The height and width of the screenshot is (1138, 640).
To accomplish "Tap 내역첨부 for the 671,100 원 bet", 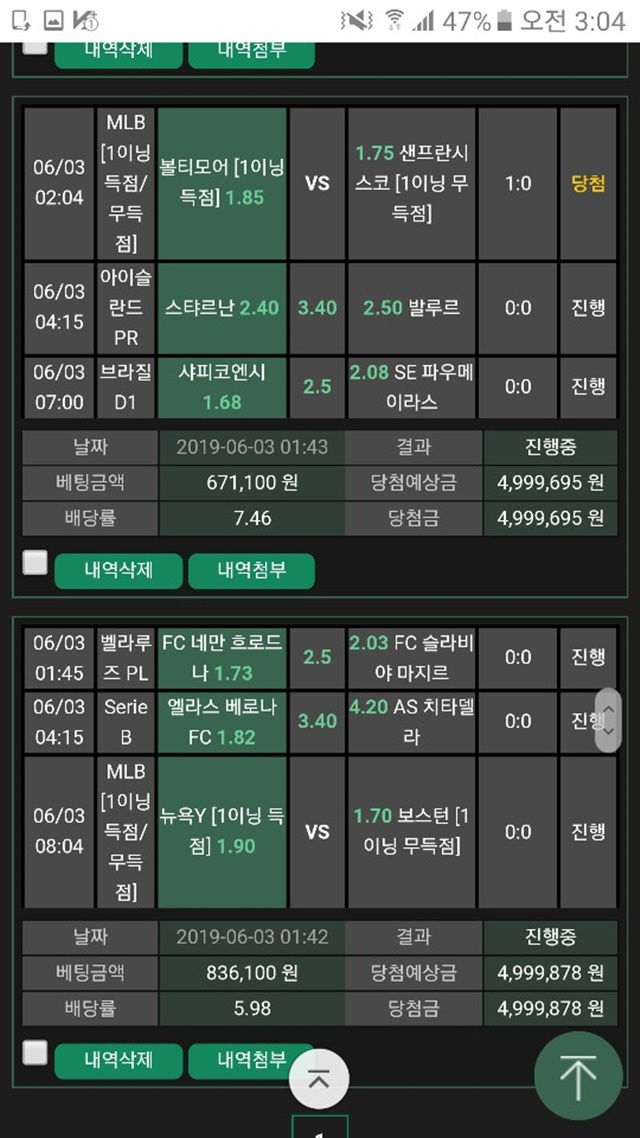I will point(251,570).
